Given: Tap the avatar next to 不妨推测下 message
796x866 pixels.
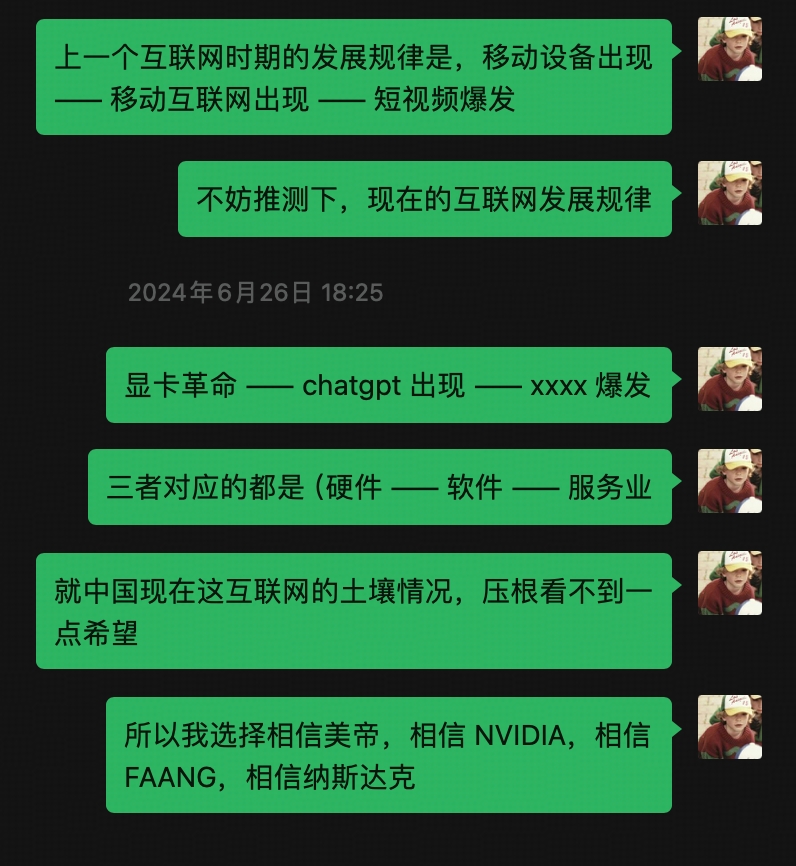Looking at the screenshot, I should point(729,193).
